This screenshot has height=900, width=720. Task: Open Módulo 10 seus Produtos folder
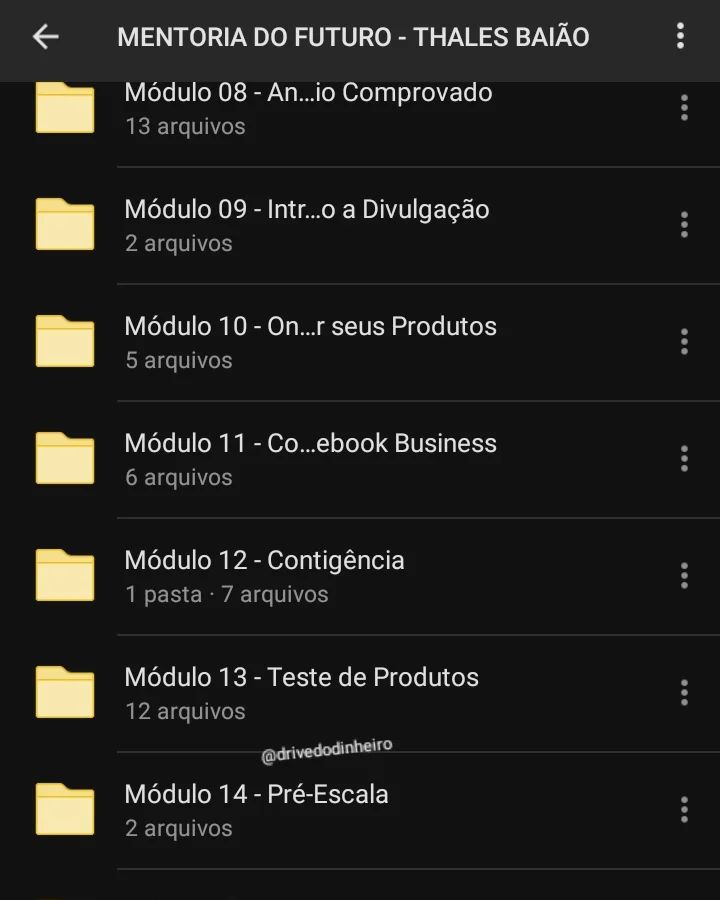pos(310,342)
